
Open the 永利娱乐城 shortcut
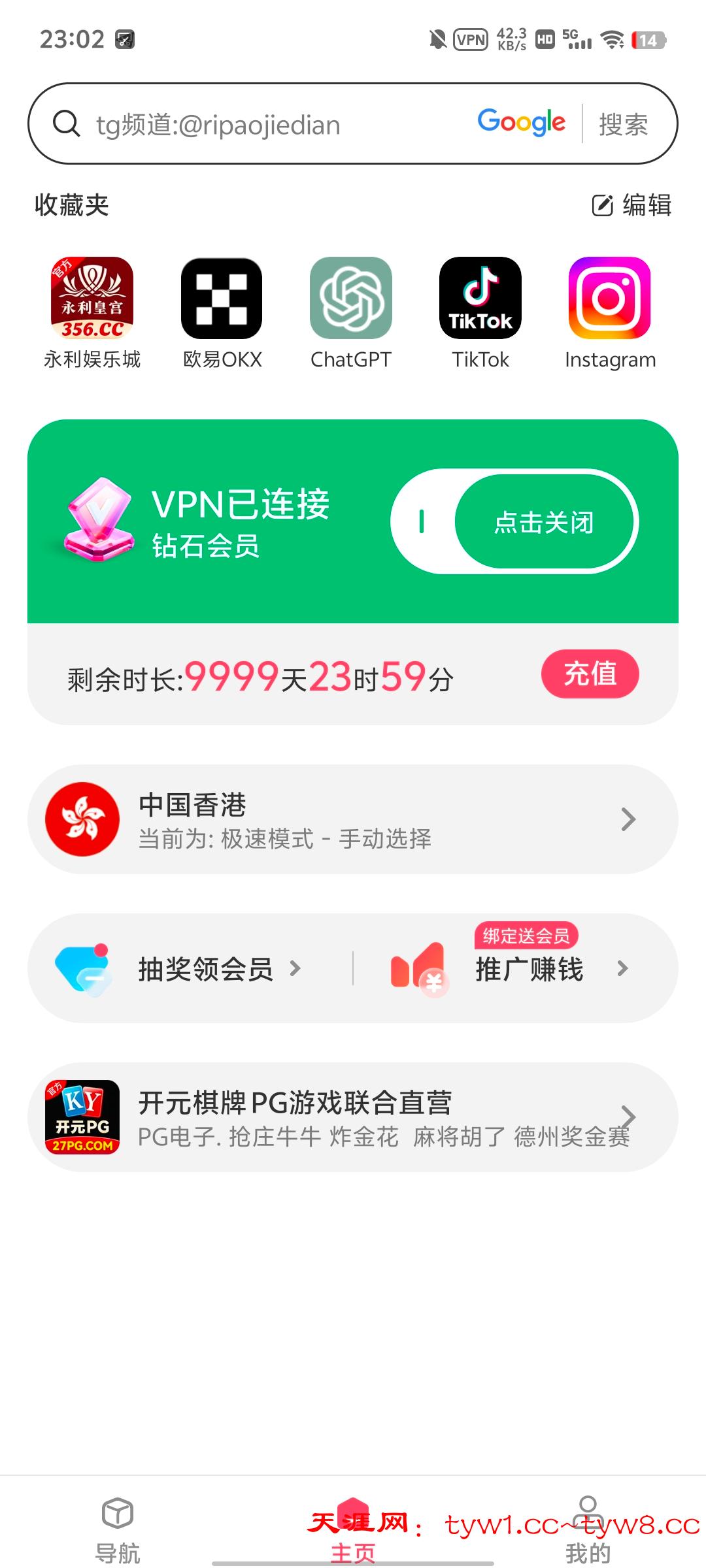point(92,299)
